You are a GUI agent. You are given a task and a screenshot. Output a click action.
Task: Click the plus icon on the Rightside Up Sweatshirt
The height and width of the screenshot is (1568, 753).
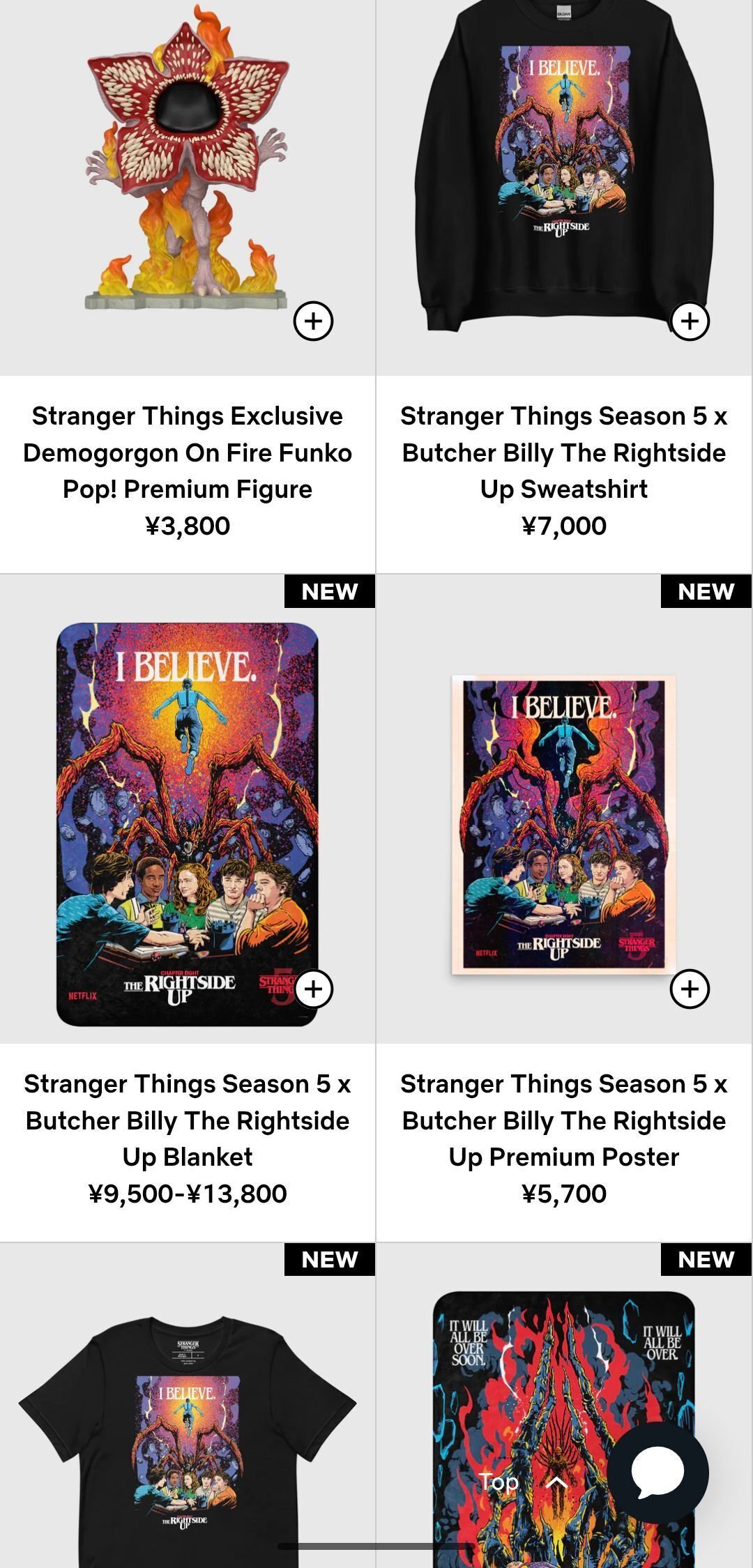[x=690, y=322]
